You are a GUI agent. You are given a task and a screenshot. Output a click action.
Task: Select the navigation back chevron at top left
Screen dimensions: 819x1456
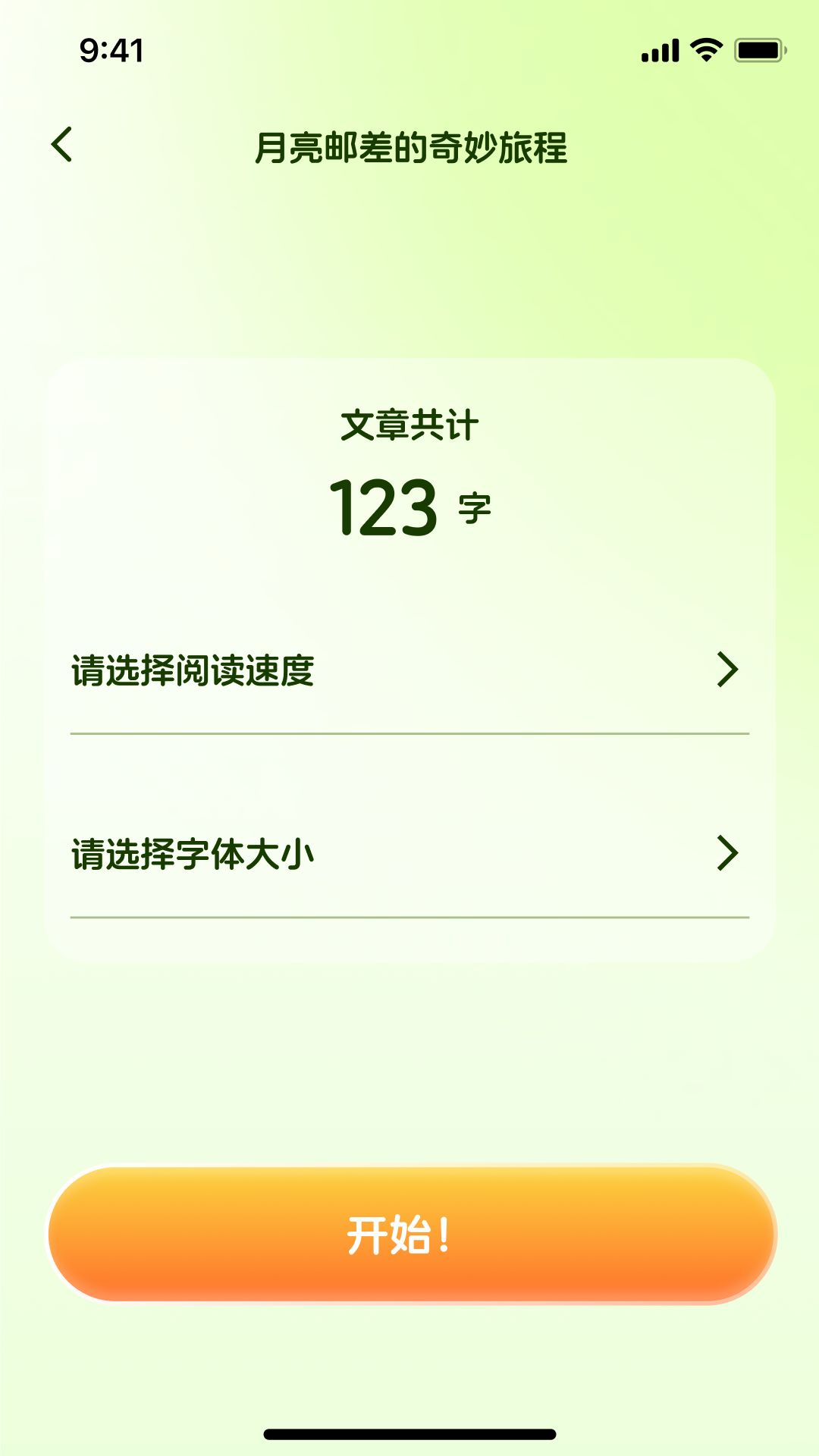tap(62, 144)
